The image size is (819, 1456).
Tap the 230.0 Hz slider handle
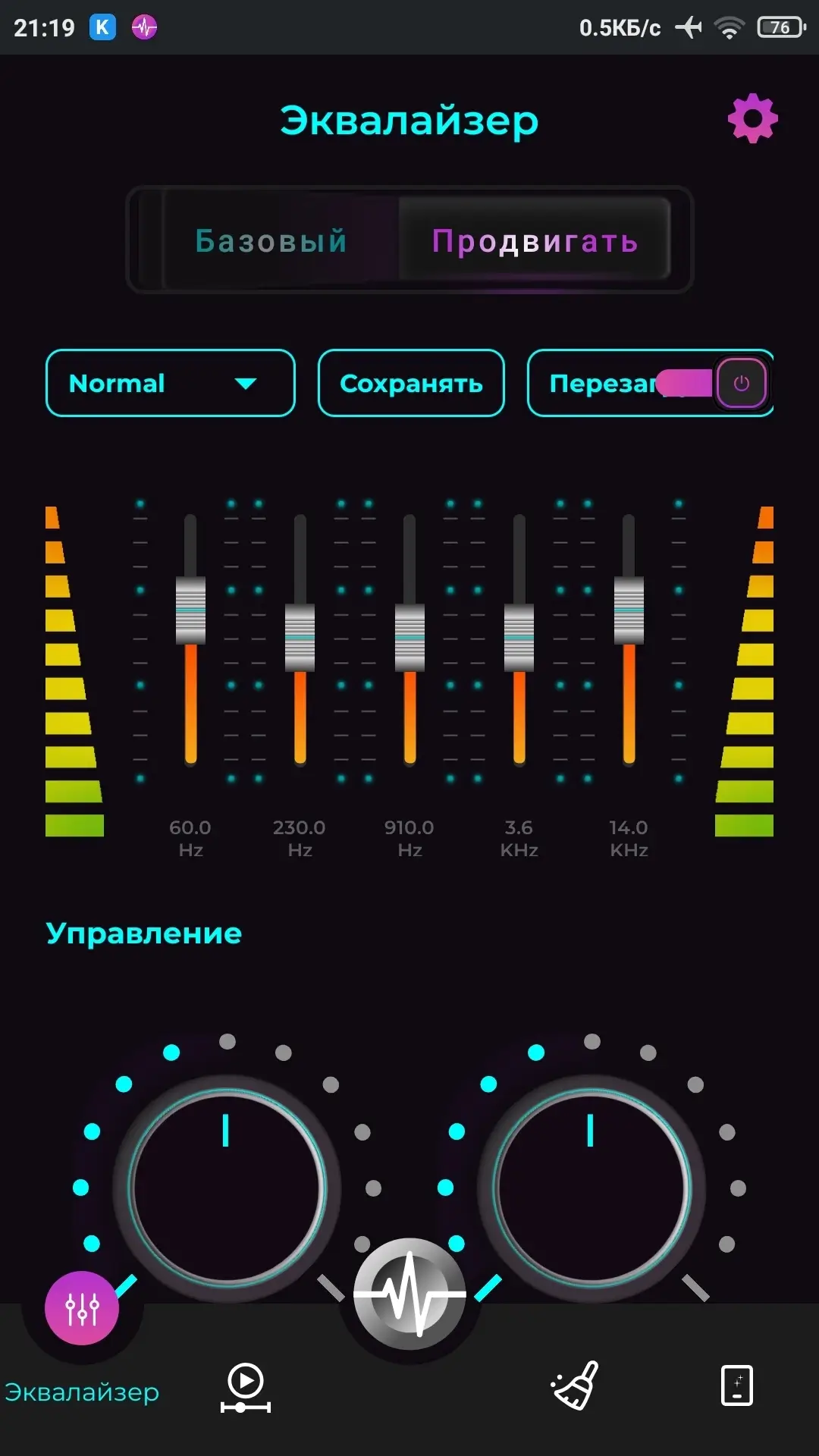(x=300, y=638)
